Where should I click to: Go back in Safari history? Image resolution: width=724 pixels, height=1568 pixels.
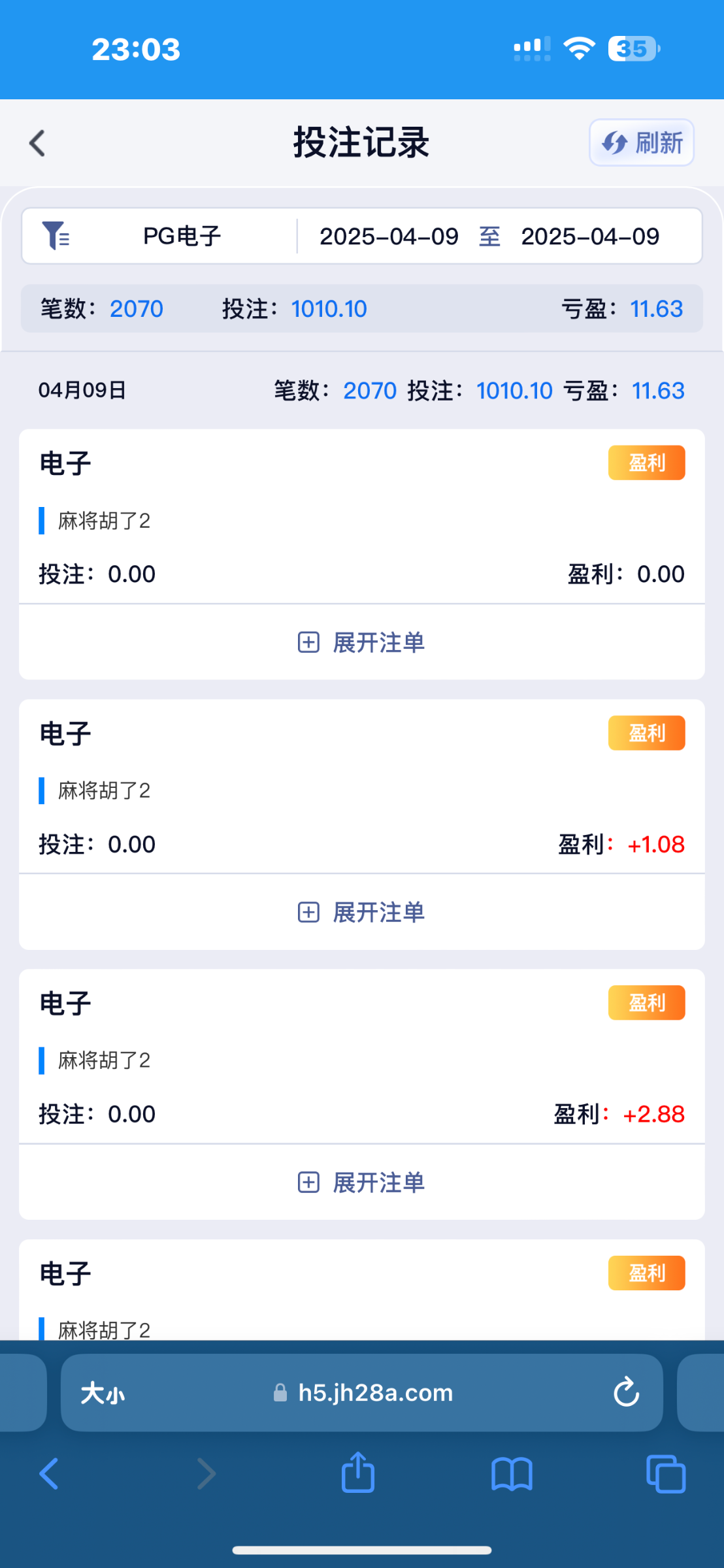49,1474
